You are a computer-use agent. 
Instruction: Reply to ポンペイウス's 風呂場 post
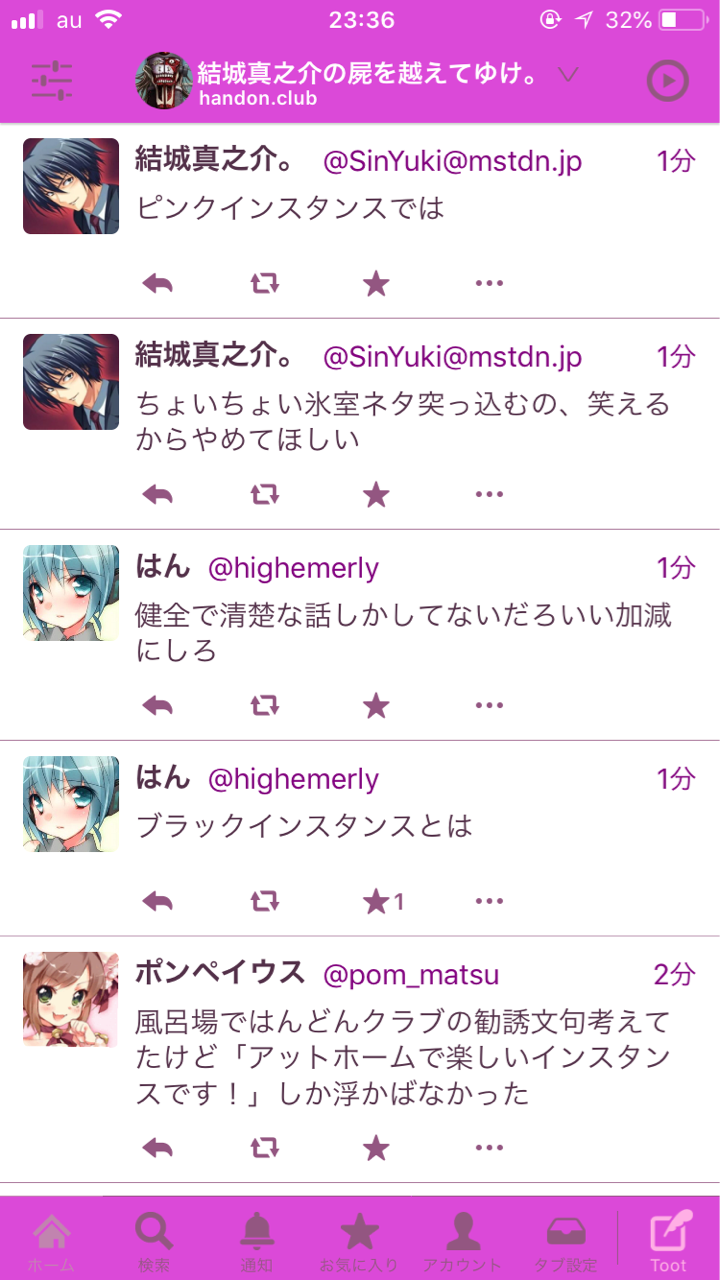point(158,1147)
